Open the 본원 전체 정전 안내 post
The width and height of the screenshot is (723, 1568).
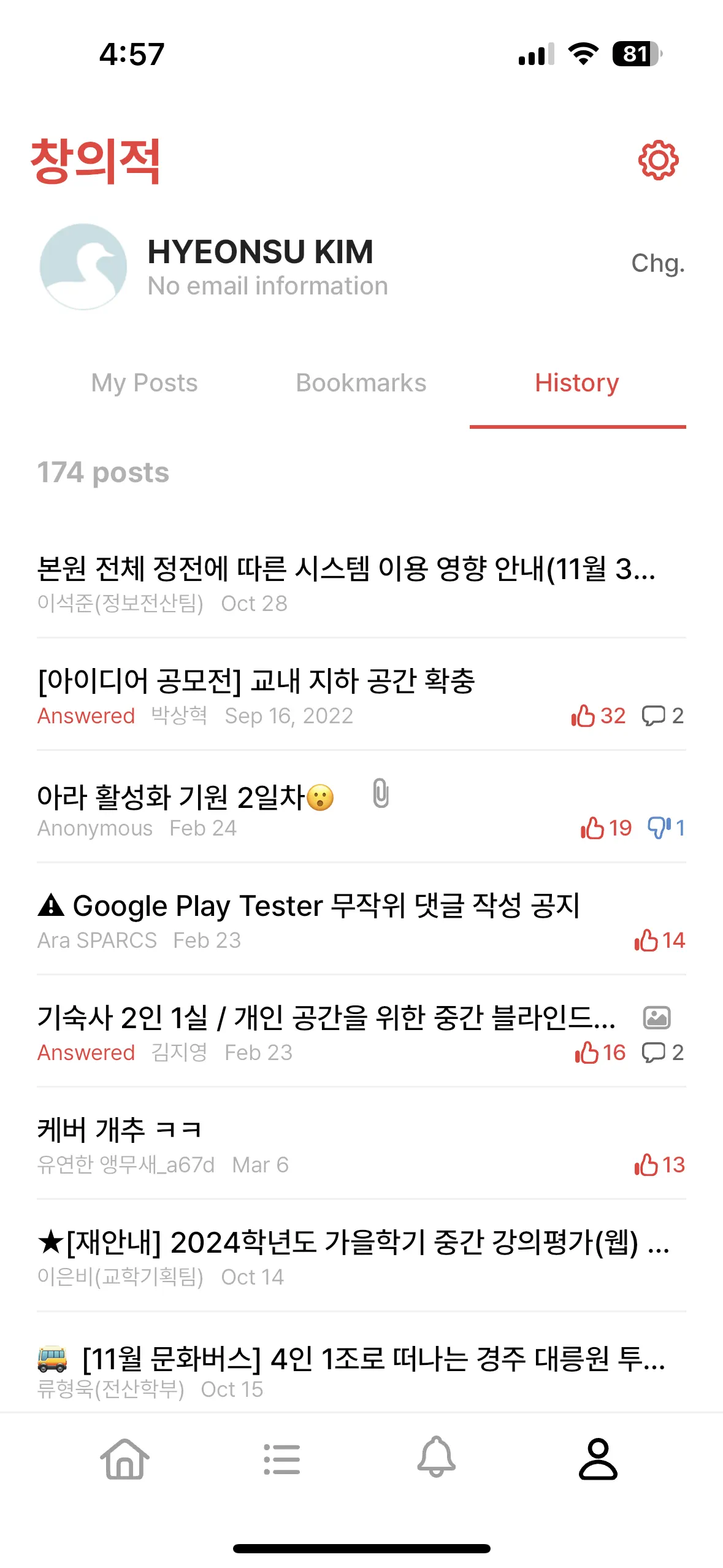(x=361, y=583)
